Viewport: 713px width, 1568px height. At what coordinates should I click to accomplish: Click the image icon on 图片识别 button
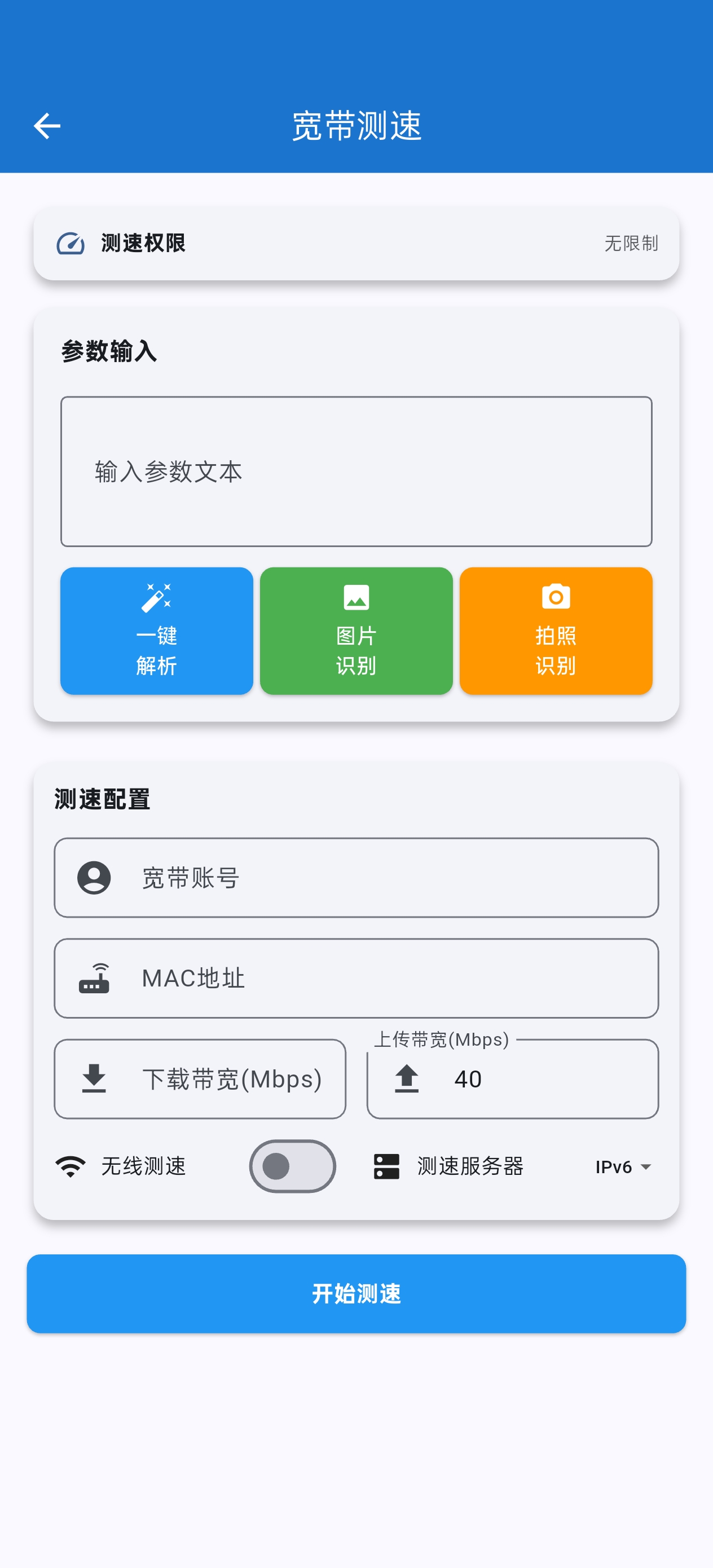click(356, 598)
